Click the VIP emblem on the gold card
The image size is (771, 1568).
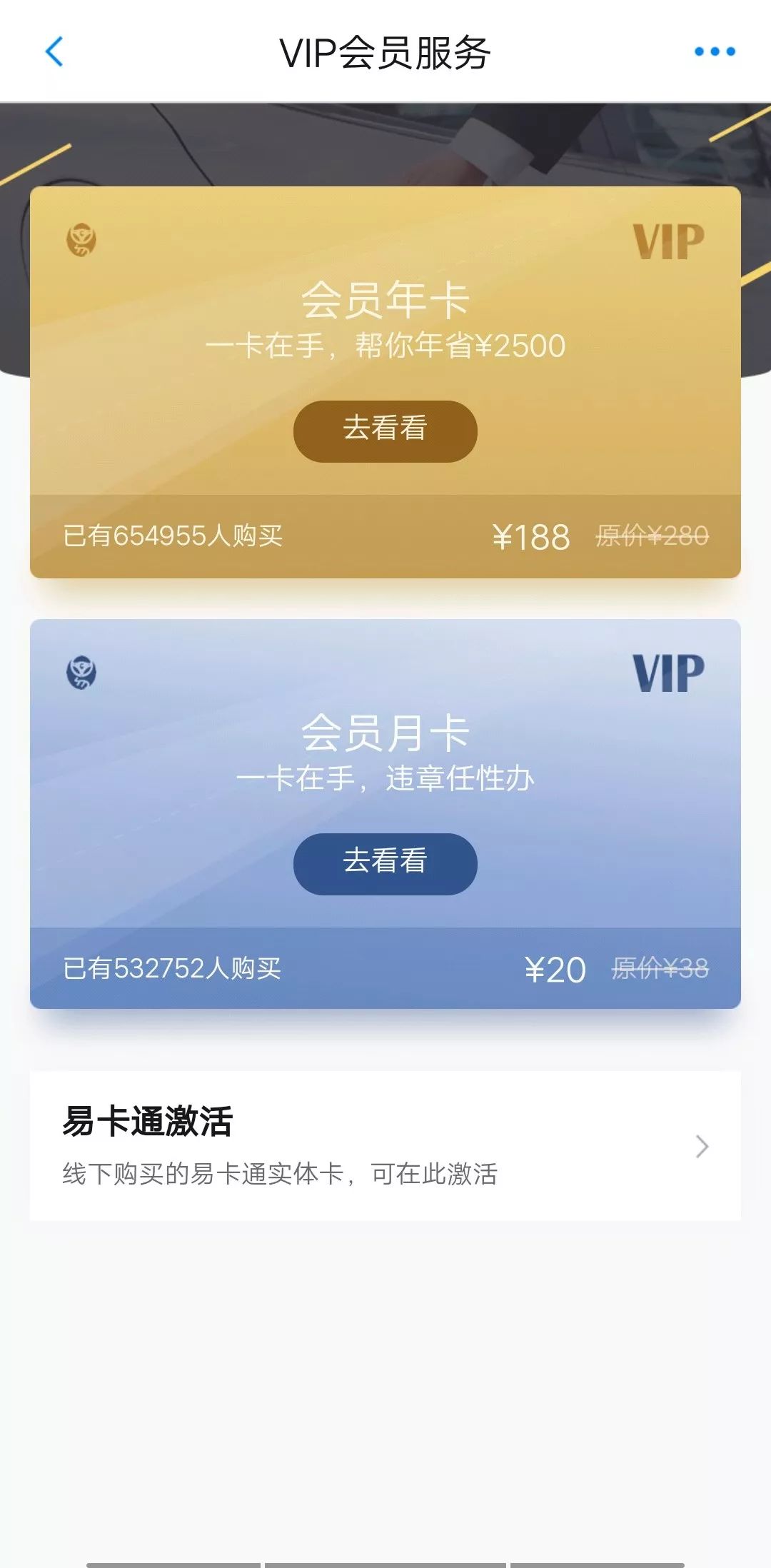pos(667,242)
